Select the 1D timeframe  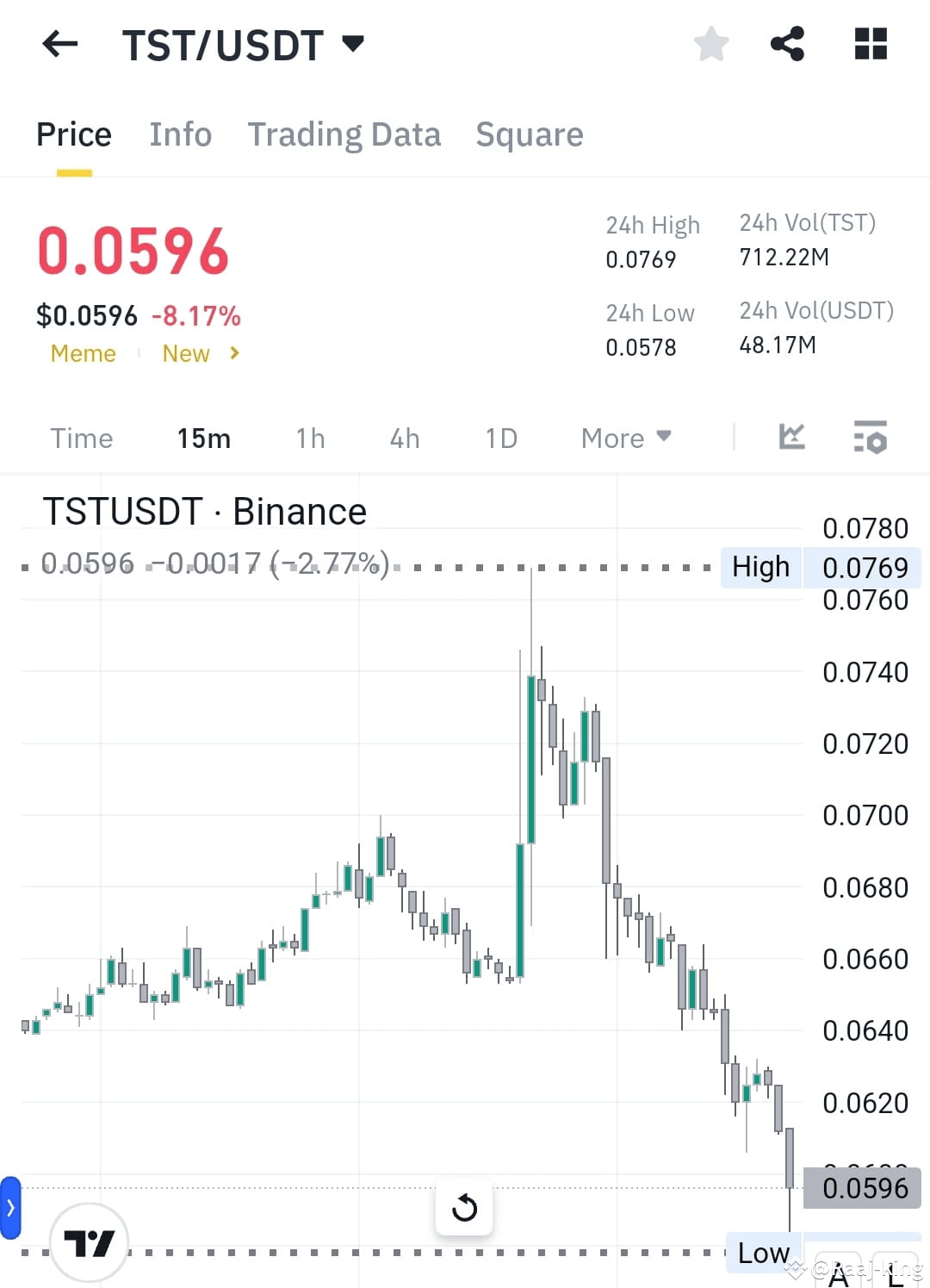[x=500, y=438]
